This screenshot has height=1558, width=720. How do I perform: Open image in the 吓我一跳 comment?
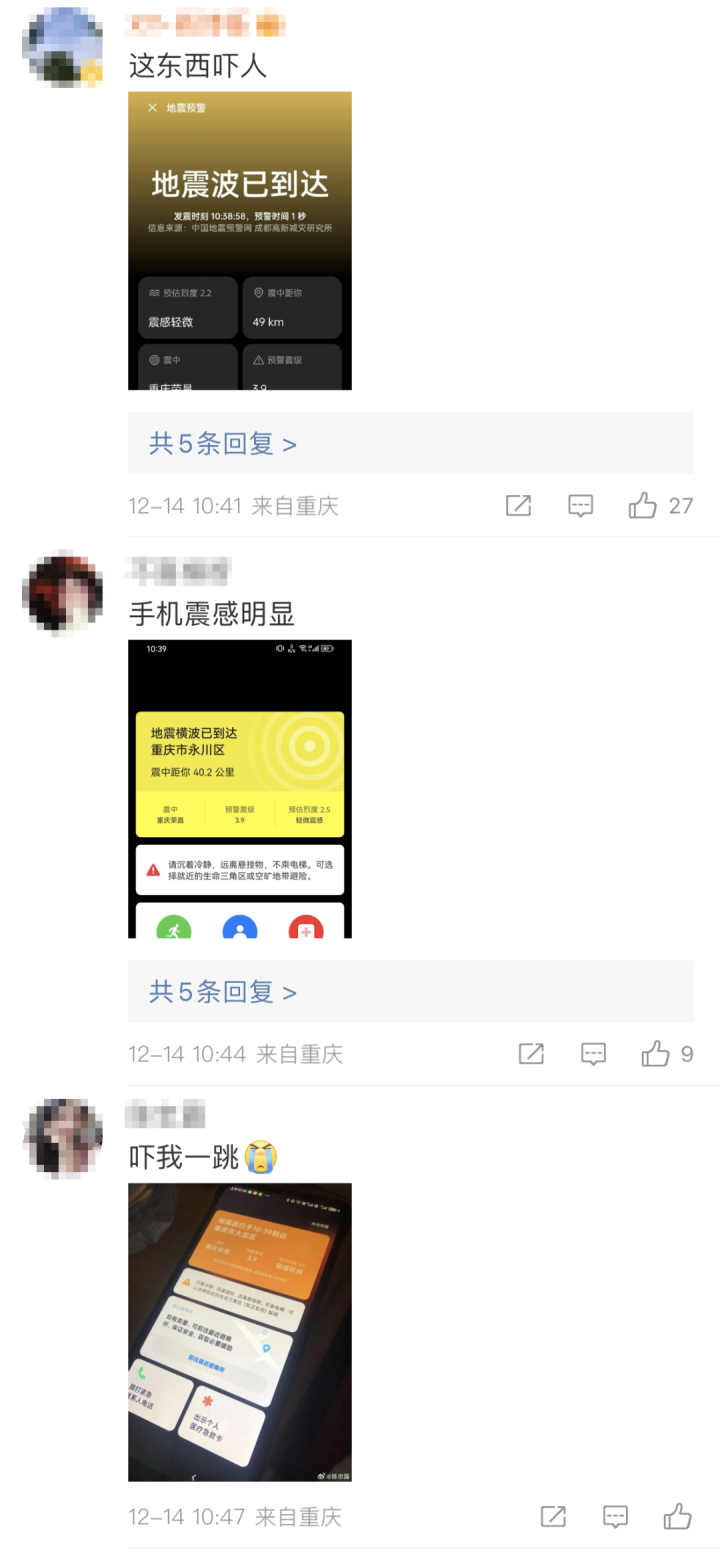(240, 1332)
